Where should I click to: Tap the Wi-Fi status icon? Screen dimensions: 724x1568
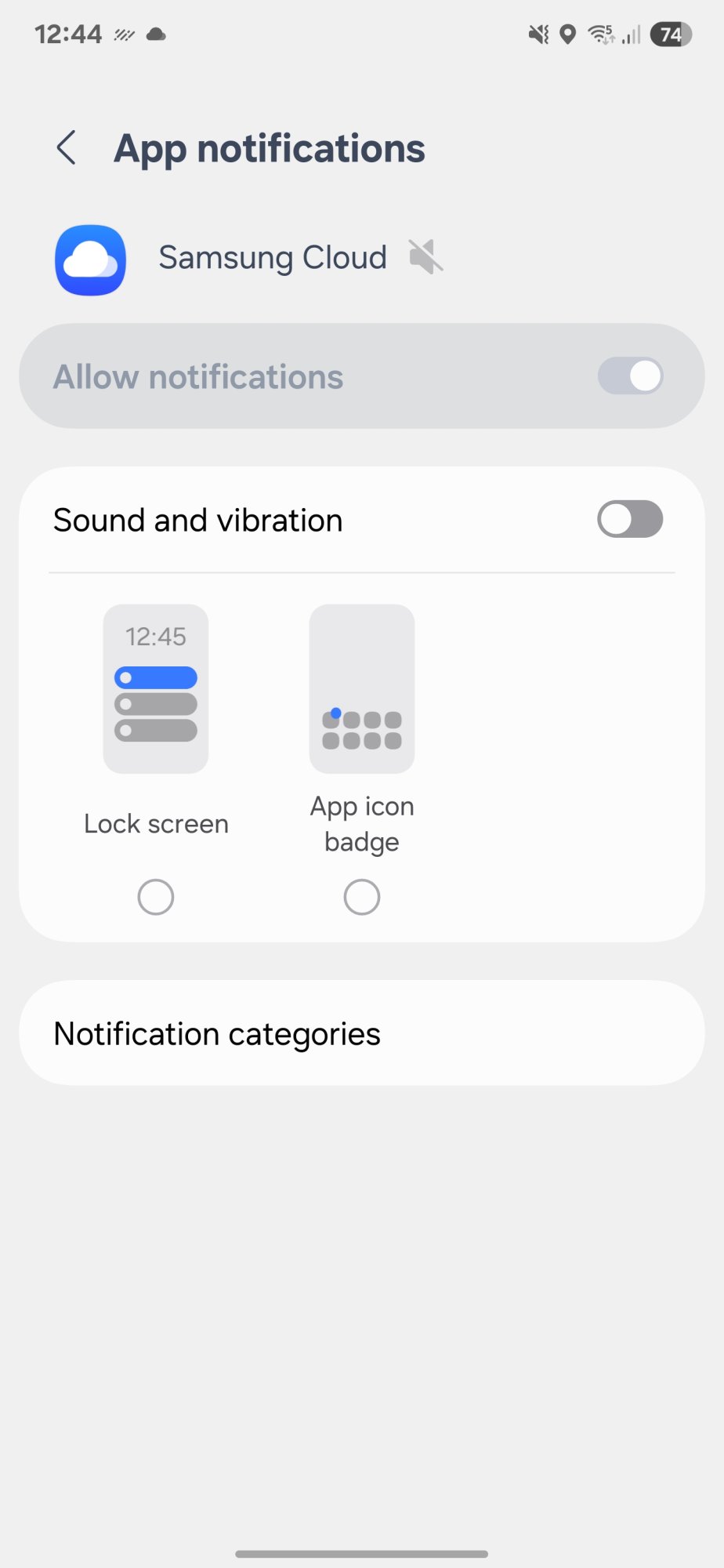point(599,33)
